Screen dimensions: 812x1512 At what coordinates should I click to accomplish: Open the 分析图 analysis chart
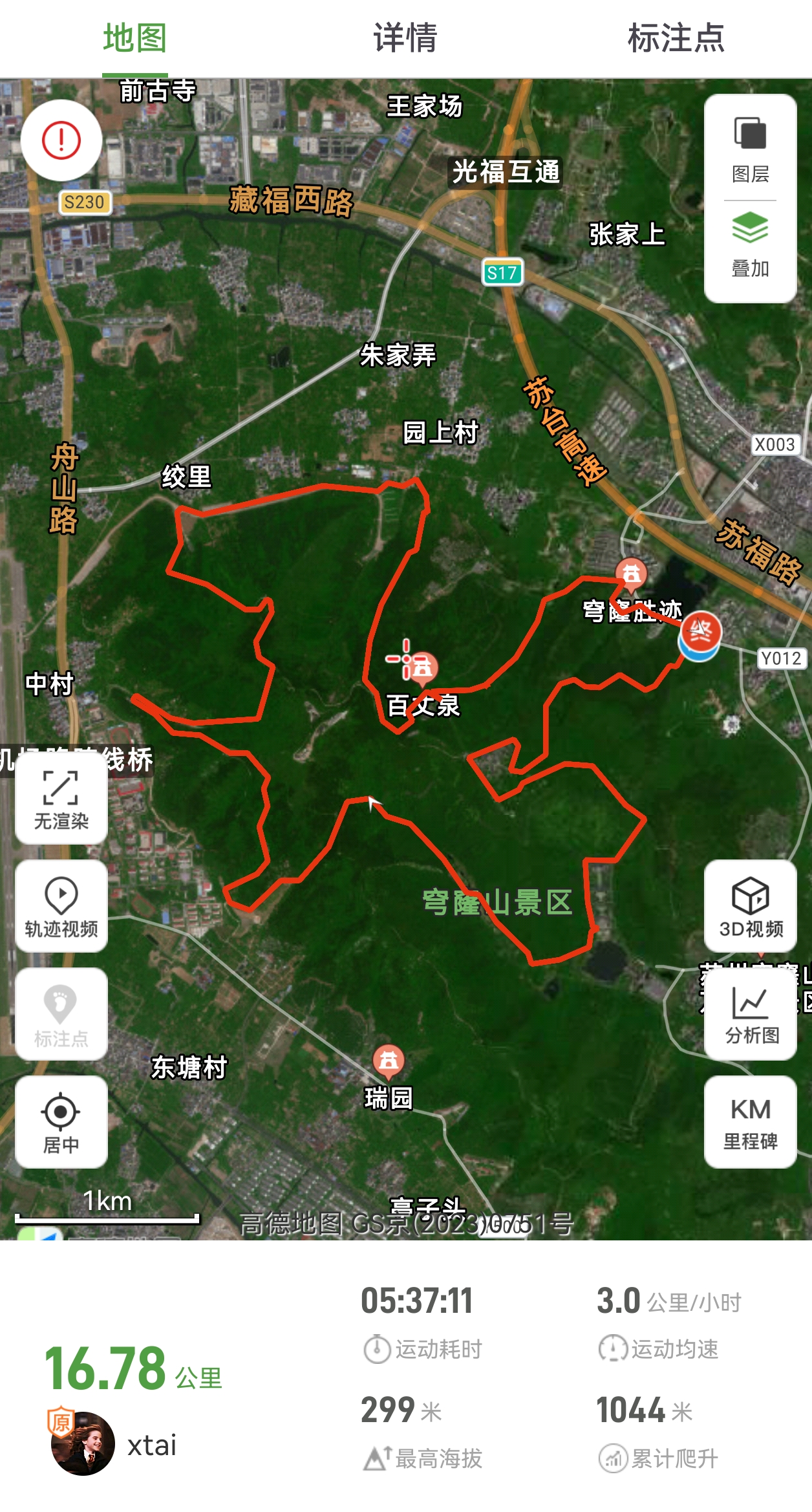tap(750, 1014)
